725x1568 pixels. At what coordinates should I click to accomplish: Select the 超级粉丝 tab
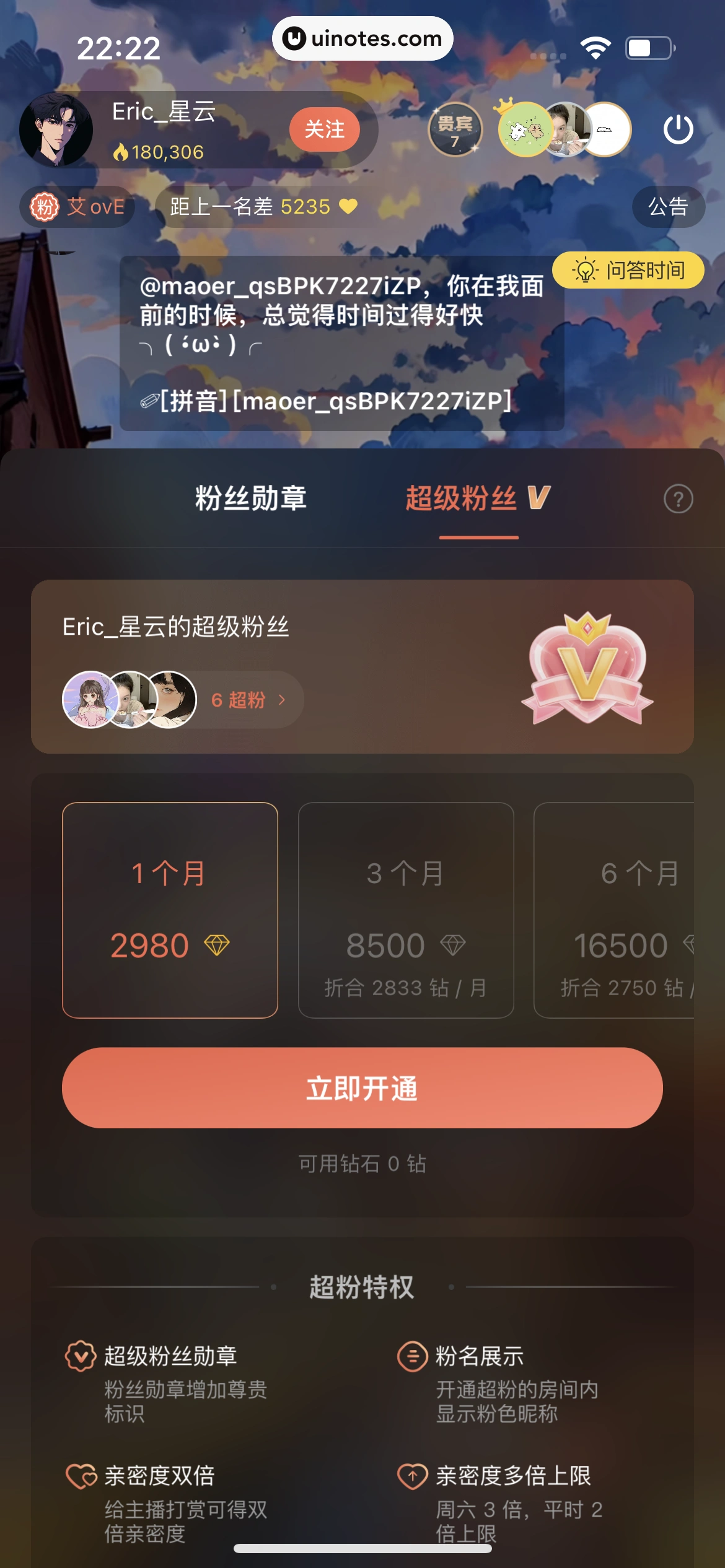[x=478, y=499]
